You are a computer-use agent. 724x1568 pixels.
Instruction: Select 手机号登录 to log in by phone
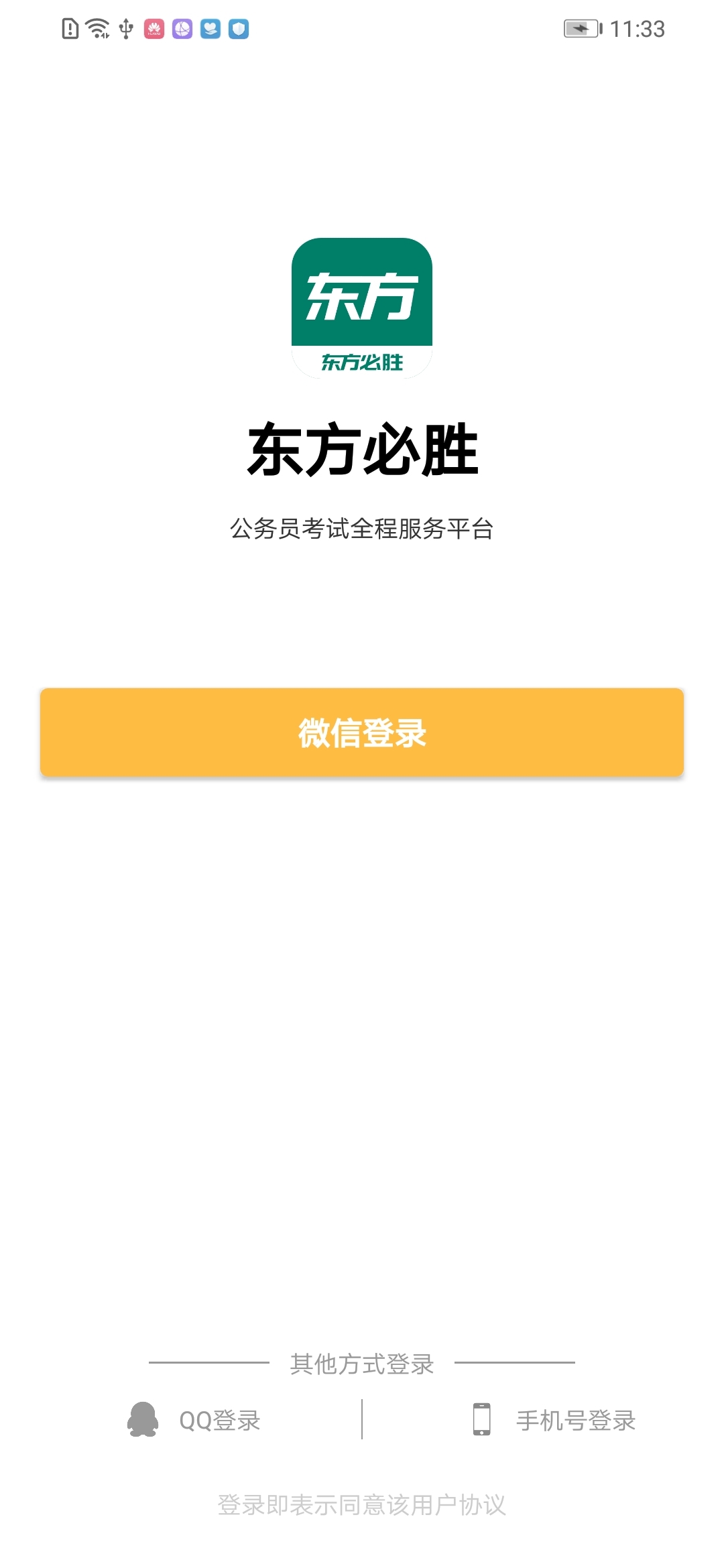click(x=554, y=1420)
